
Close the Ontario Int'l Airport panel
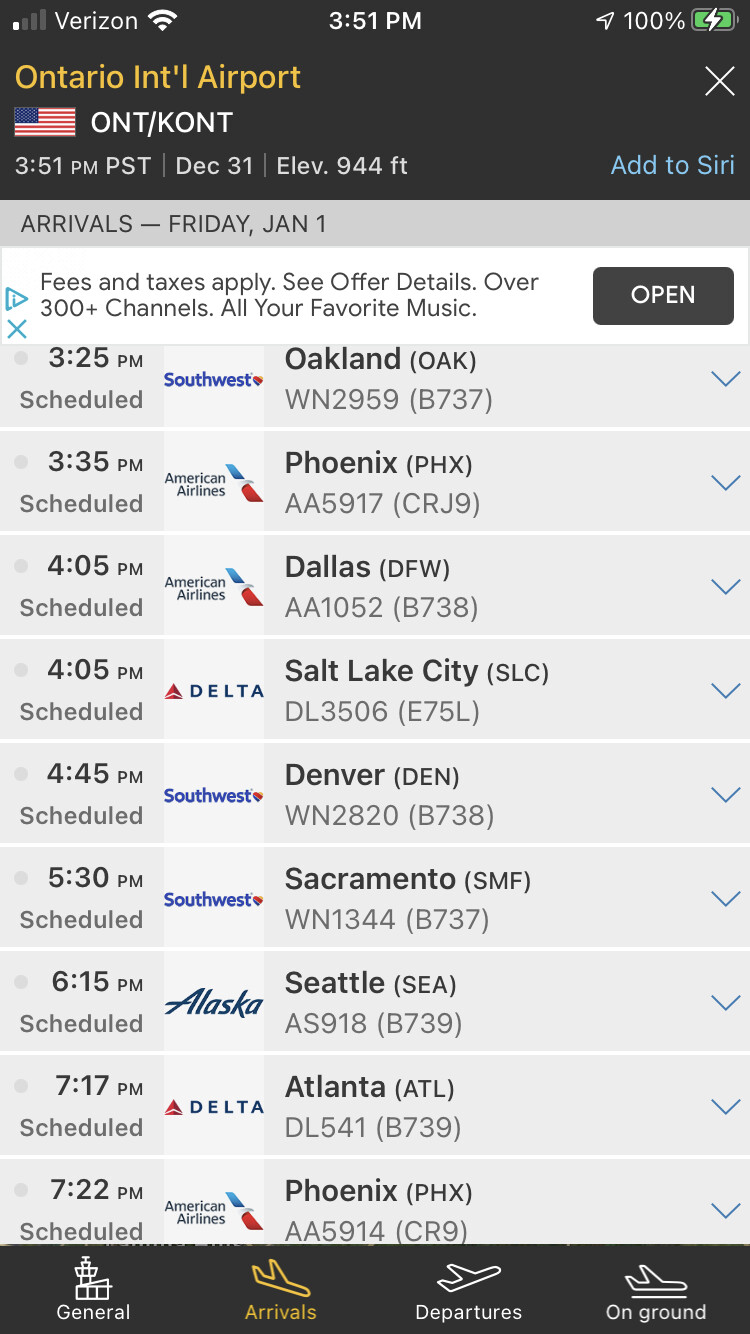[x=720, y=81]
